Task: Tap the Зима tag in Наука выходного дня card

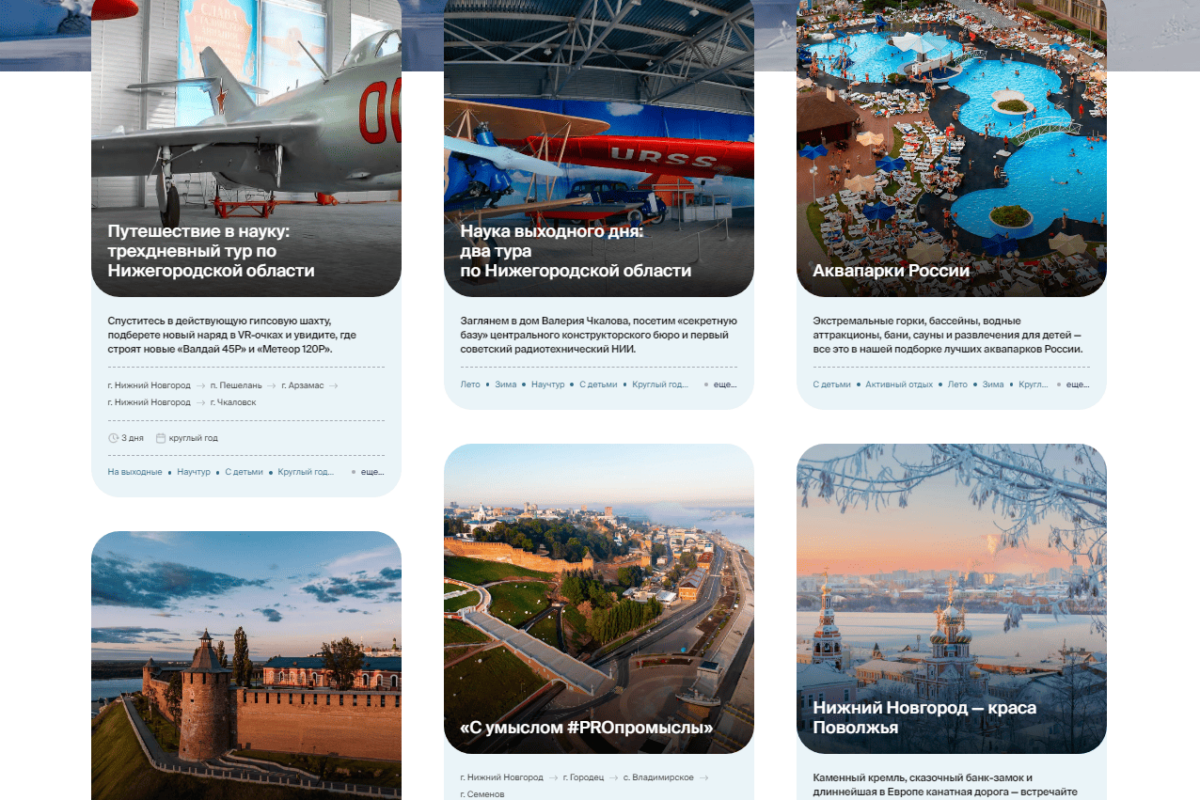Action: [x=506, y=384]
